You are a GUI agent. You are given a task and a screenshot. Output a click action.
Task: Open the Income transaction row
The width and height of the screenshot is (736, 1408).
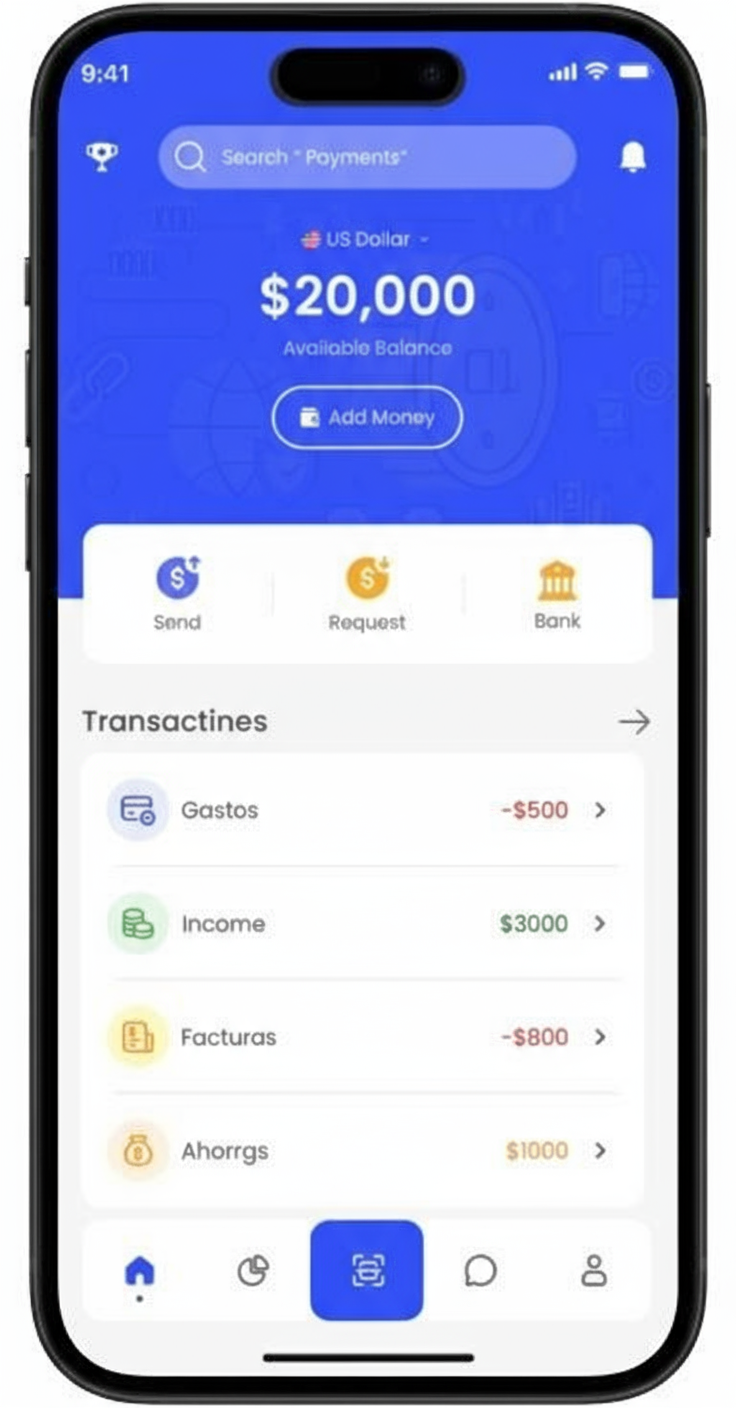coord(362,923)
